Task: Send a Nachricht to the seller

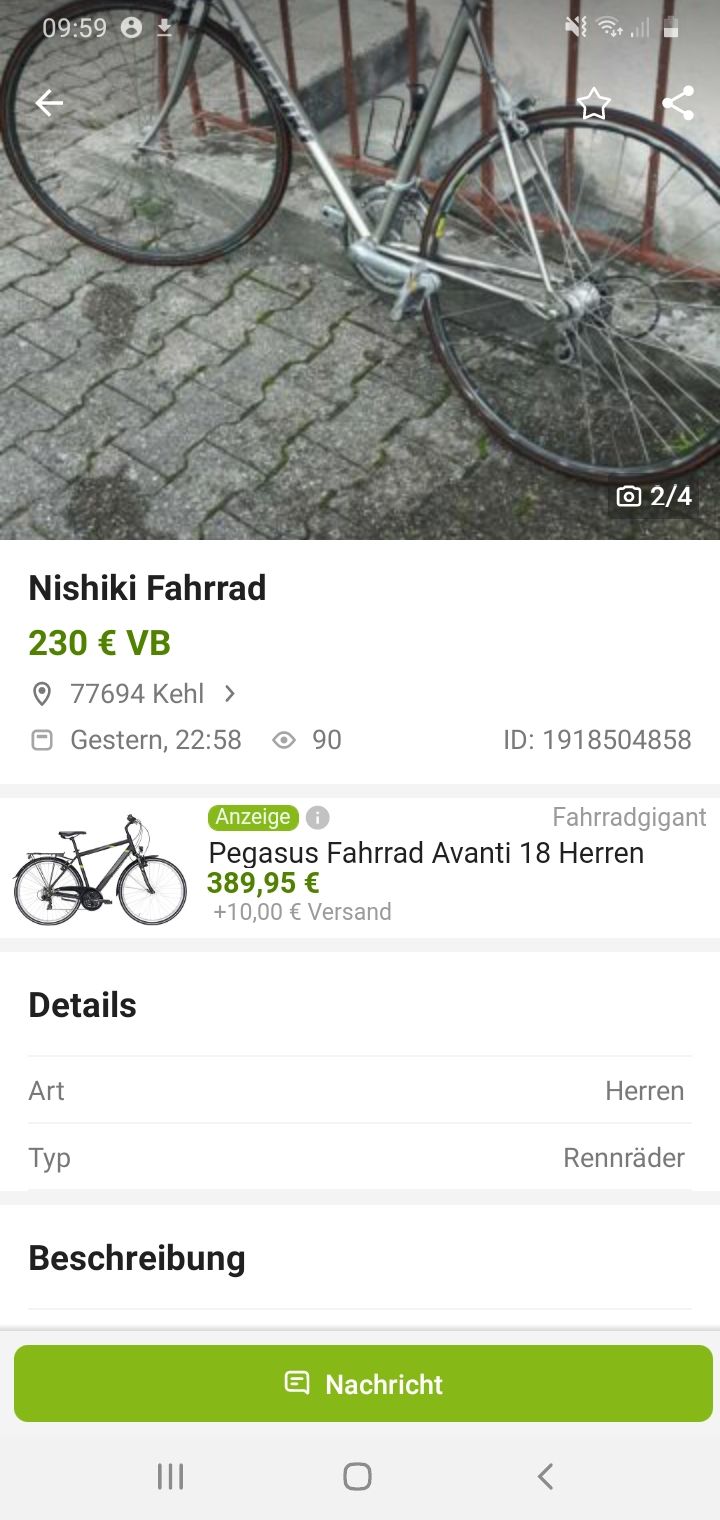Action: [363, 1383]
